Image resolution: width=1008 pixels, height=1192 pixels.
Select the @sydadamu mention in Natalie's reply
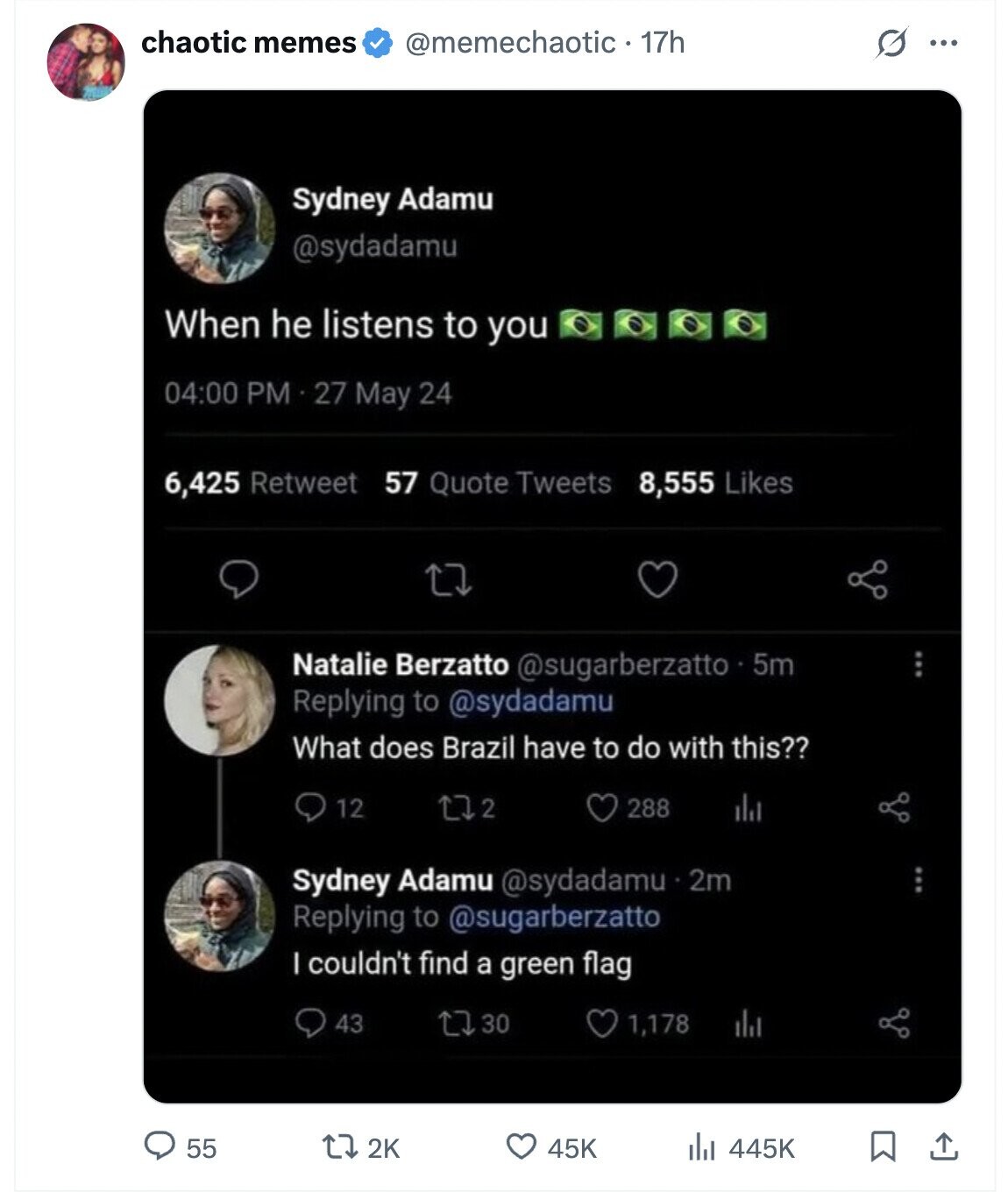(534, 701)
